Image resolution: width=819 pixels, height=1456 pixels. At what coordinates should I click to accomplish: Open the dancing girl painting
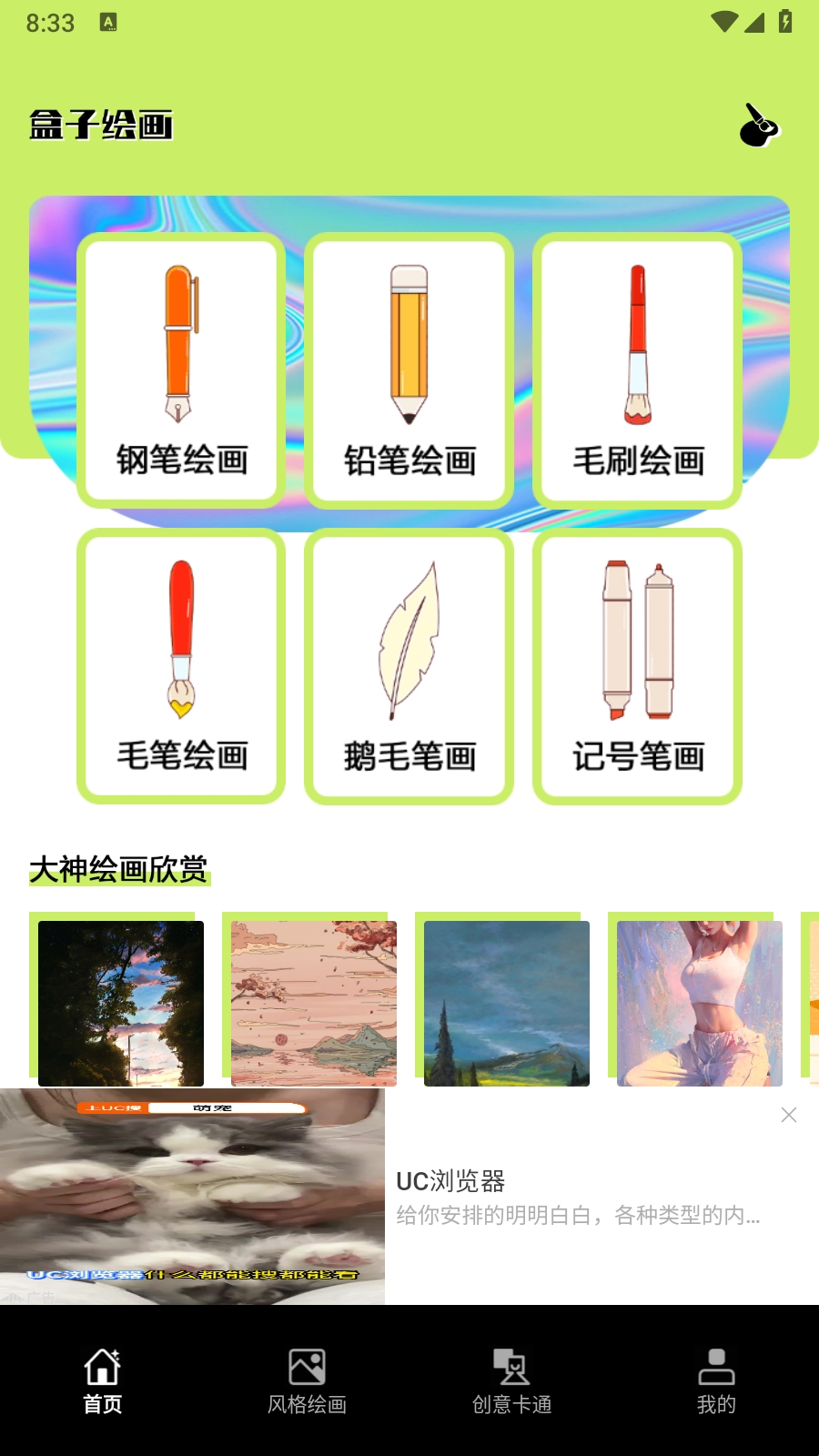(700, 1003)
